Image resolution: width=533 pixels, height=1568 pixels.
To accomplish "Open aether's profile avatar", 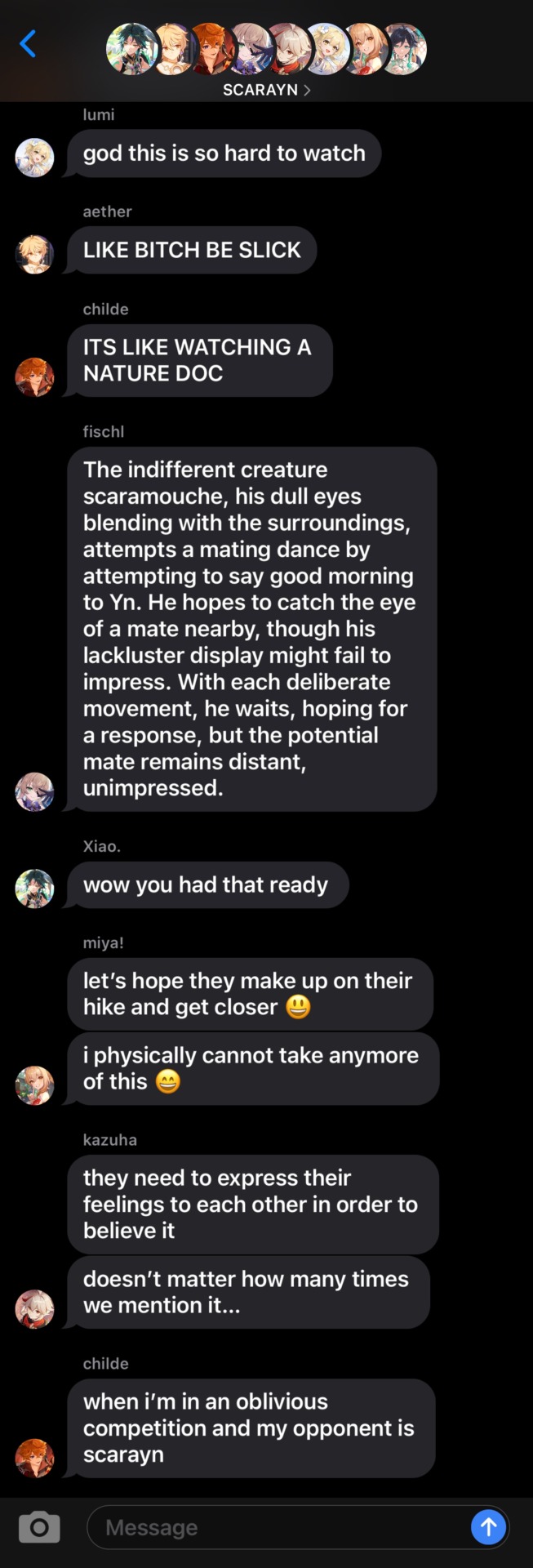I will (x=34, y=254).
